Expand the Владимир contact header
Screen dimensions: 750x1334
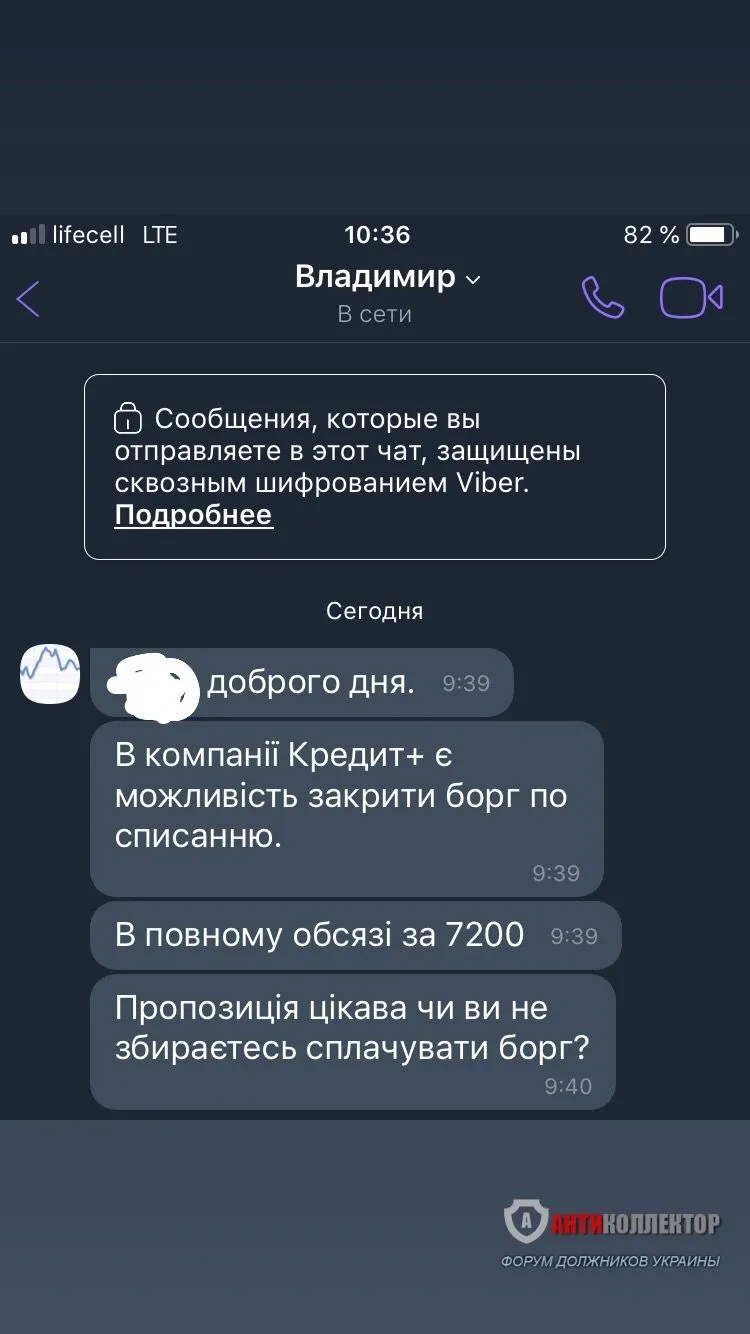[387, 277]
